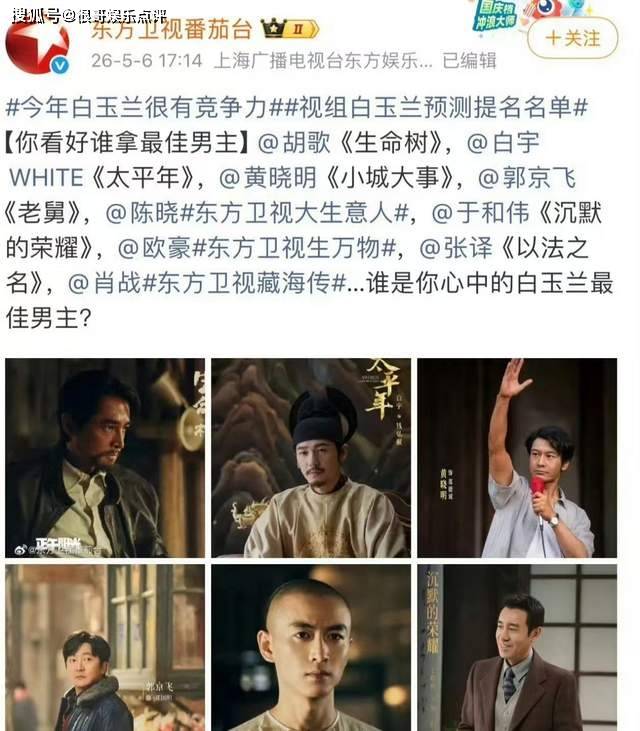View the 沉默的荣耀 poster photo
Image resolution: width=640 pixels, height=731 pixels.
[517, 648]
